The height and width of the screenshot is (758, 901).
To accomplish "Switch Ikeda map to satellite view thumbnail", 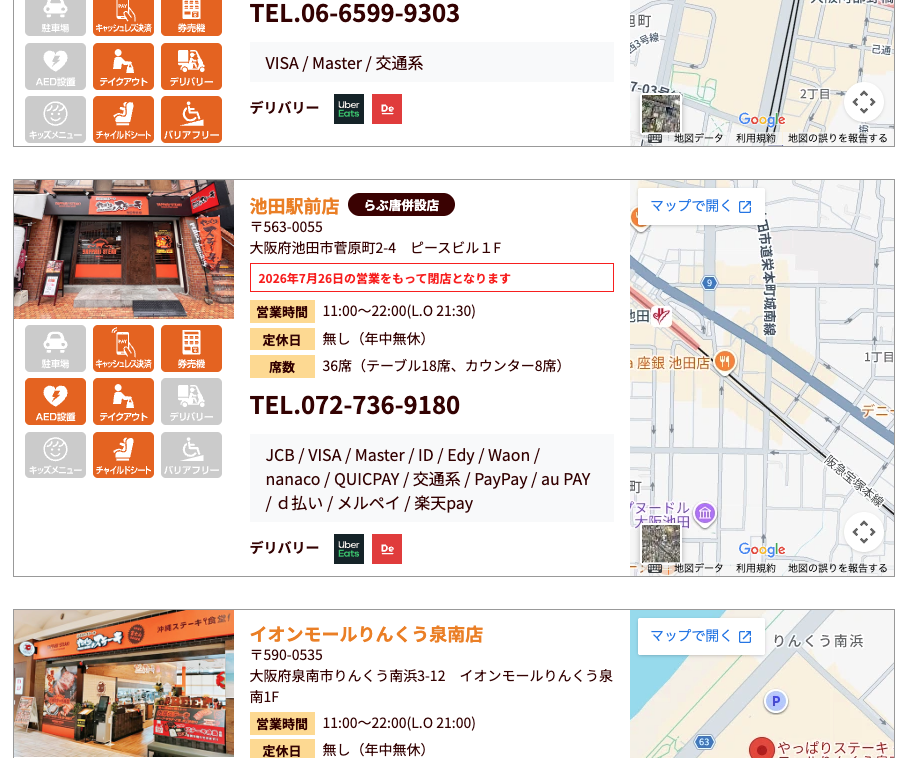I will click(x=661, y=544).
